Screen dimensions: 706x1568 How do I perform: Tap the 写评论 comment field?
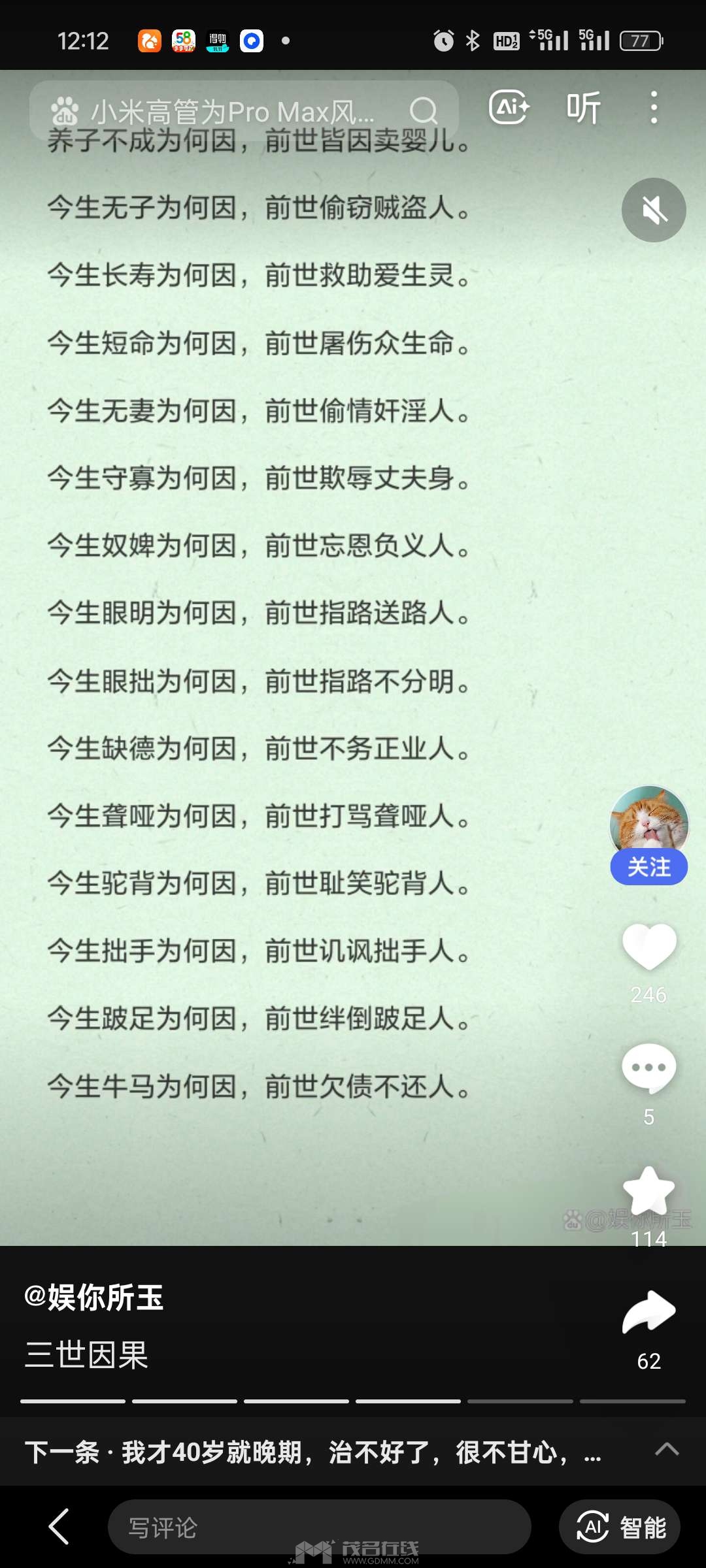pos(319,1527)
